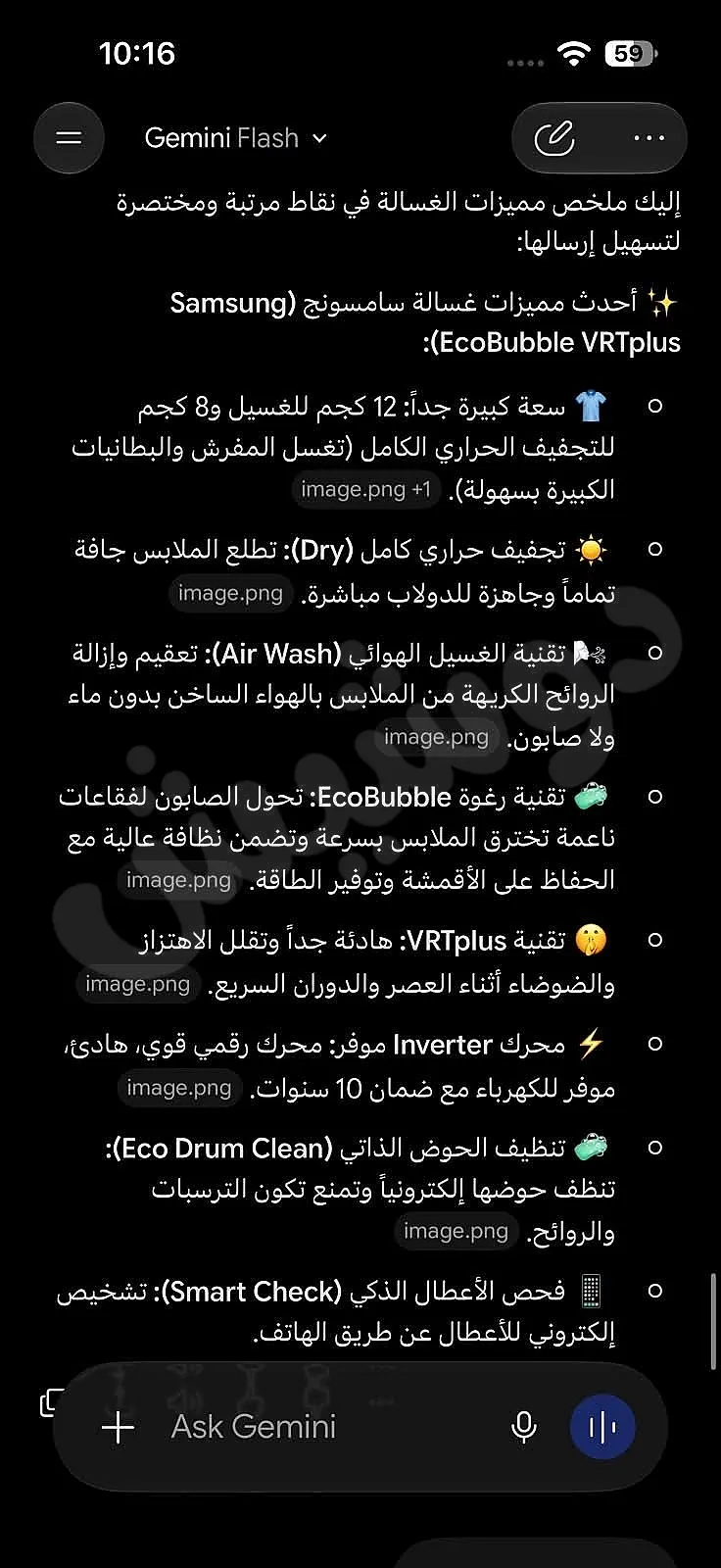Tap the microphone for voice input
The height and width of the screenshot is (1568, 721).
pos(524,1427)
